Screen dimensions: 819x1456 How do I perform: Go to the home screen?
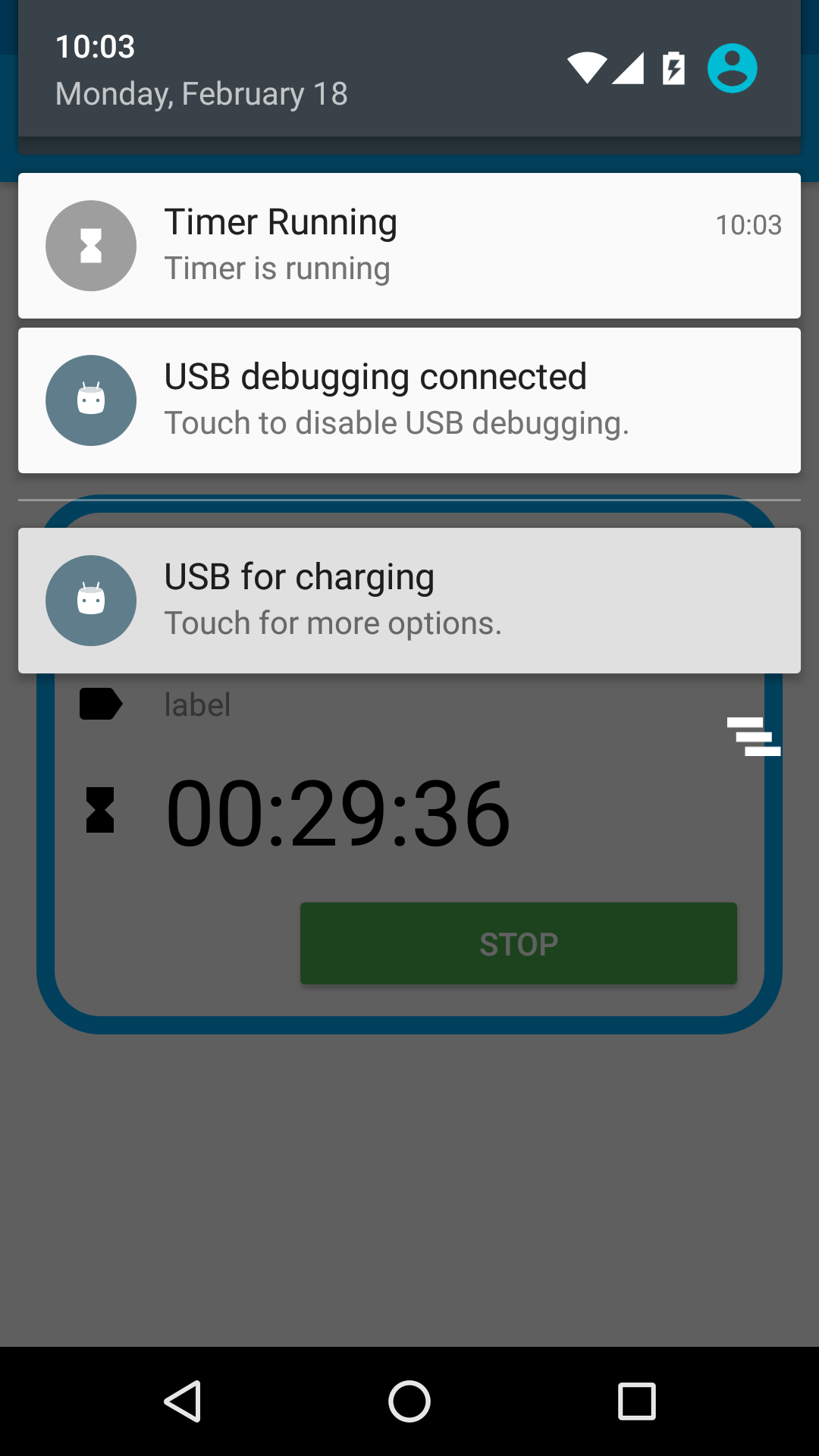pyautogui.click(x=409, y=1401)
